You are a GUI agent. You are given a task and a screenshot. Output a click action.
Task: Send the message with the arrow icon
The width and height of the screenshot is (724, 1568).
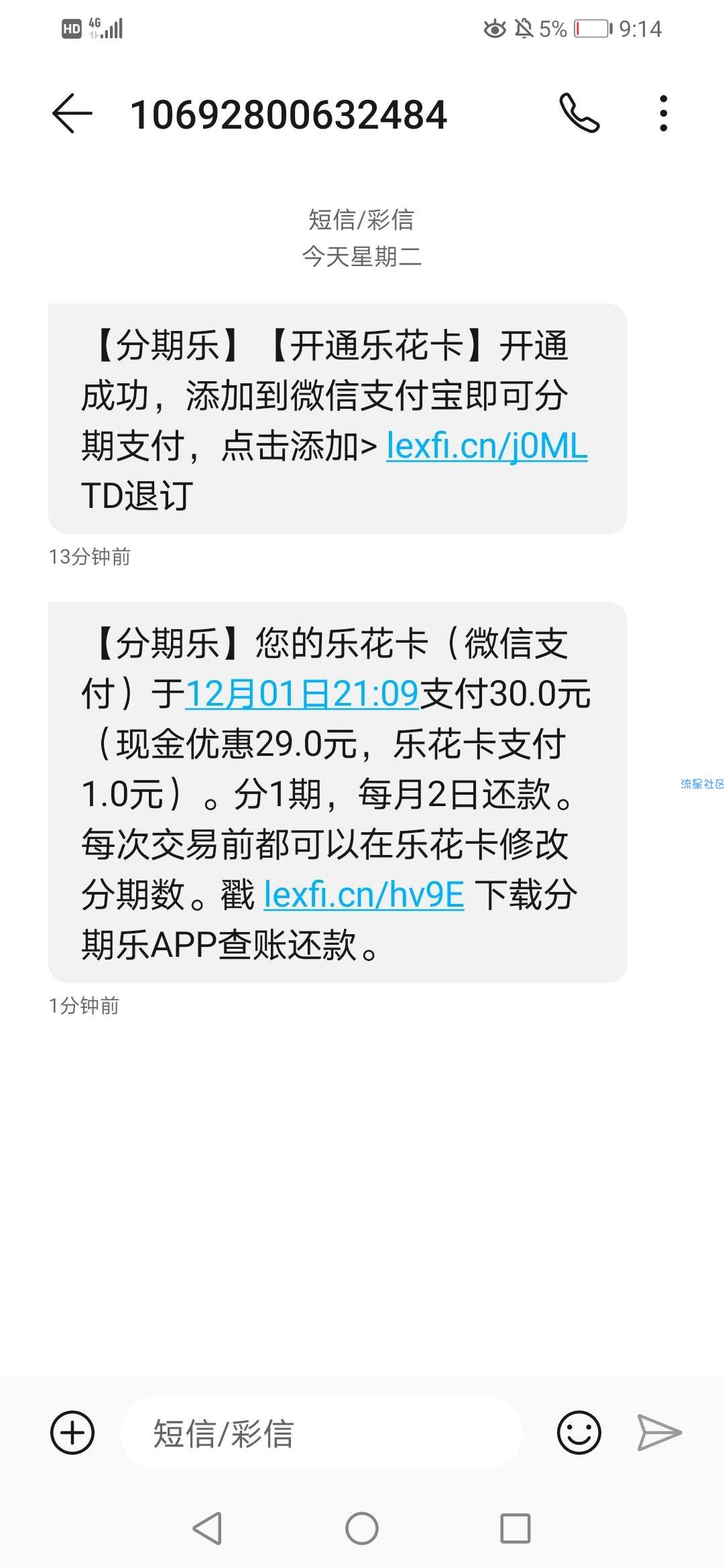click(659, 1433)
